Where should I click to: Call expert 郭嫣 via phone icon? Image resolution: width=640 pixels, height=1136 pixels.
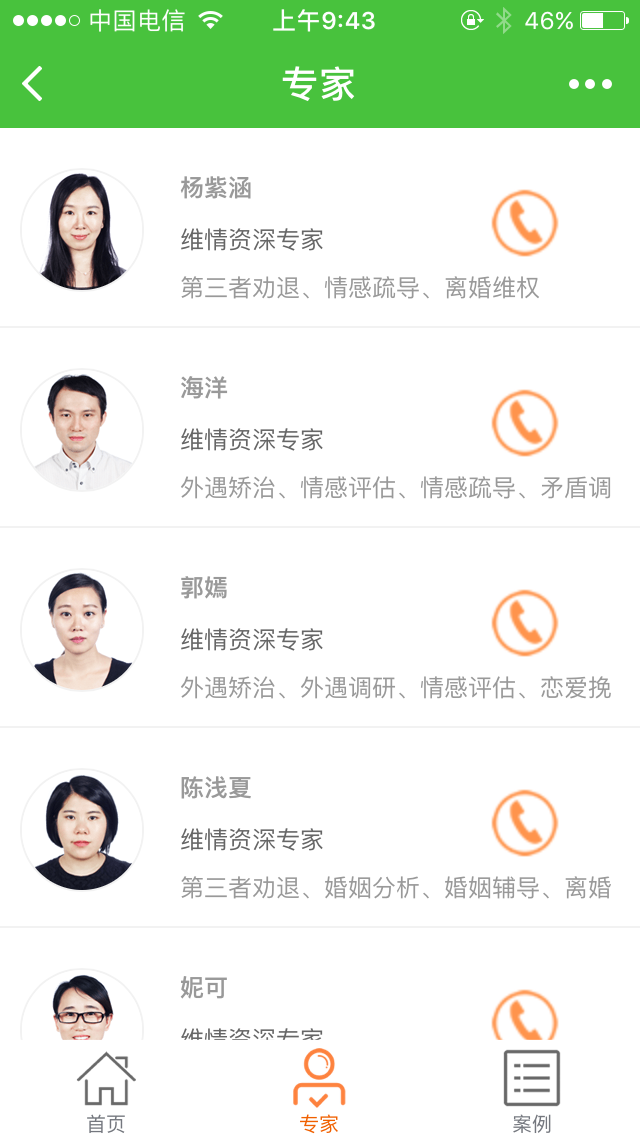click(524, 623)
